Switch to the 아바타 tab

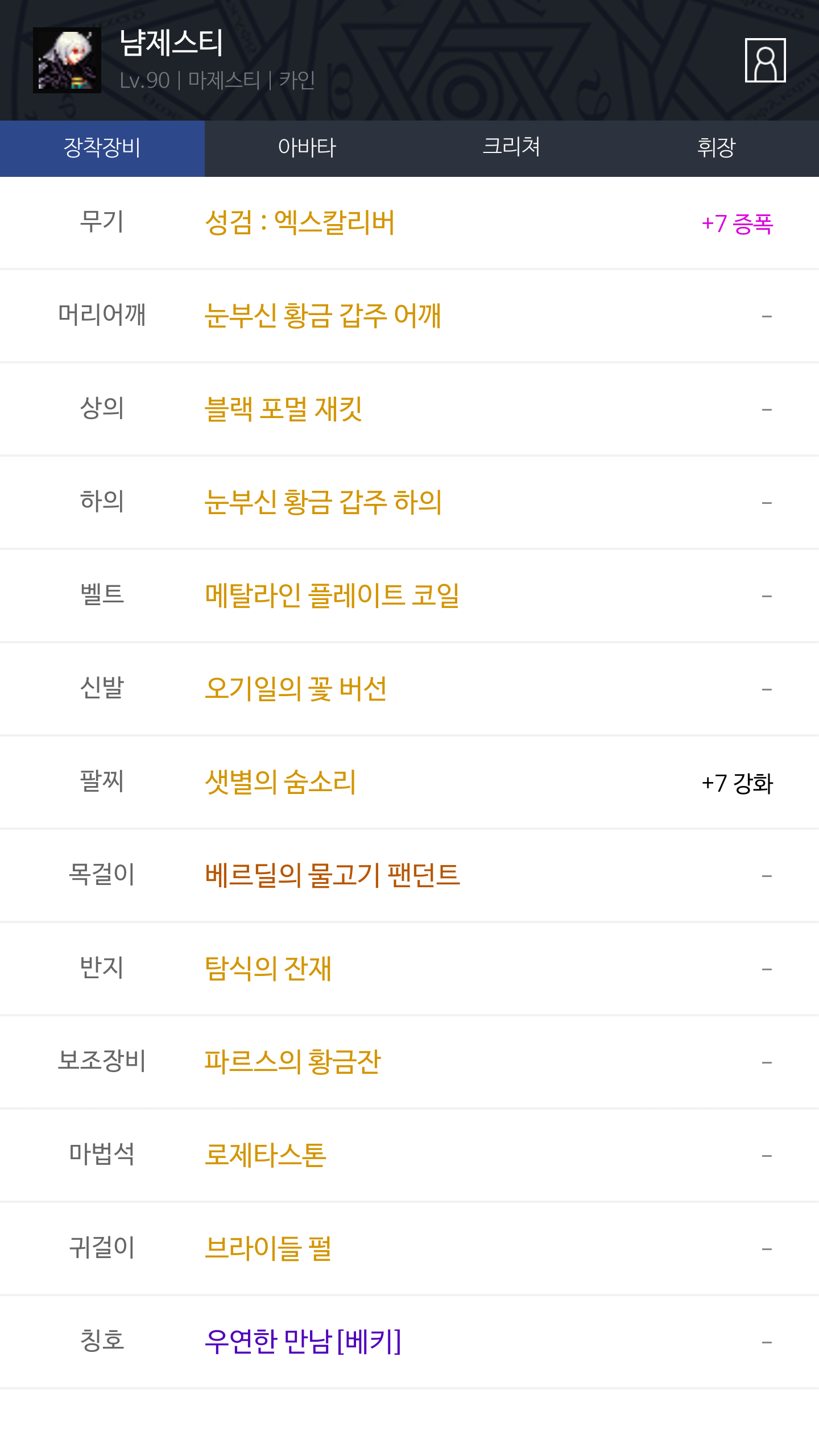coord(307,148)
